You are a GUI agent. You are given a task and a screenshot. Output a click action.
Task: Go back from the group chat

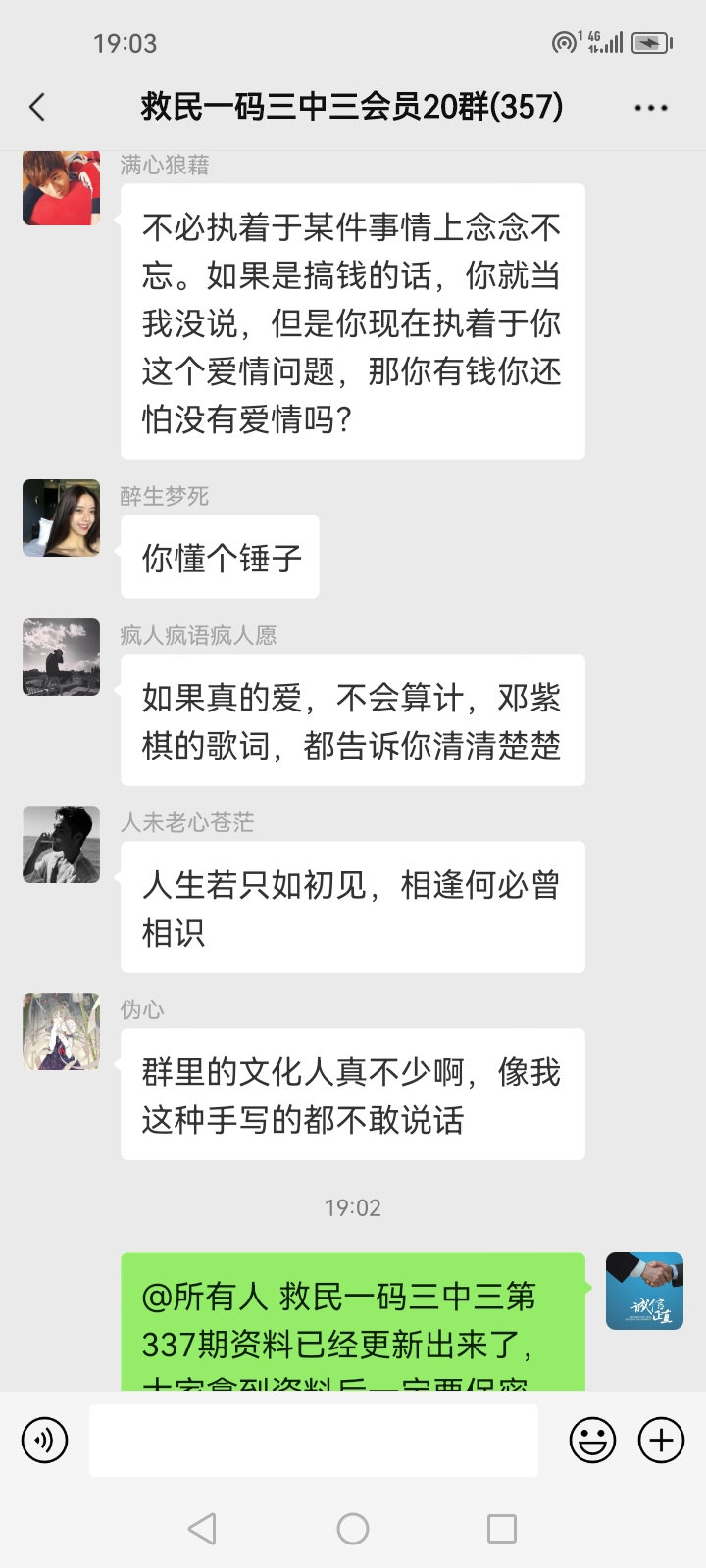point(38,107)
